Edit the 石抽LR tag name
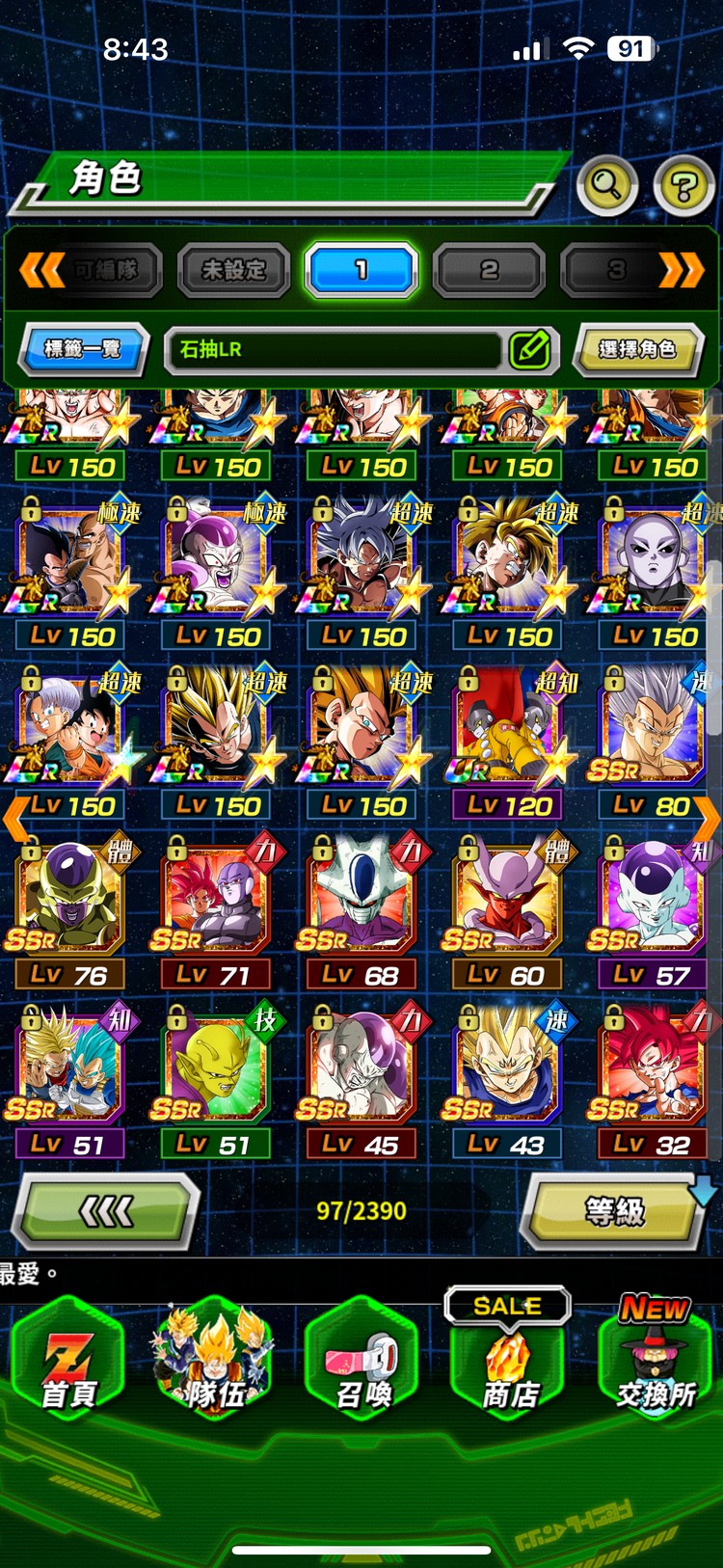 point(529,349)
